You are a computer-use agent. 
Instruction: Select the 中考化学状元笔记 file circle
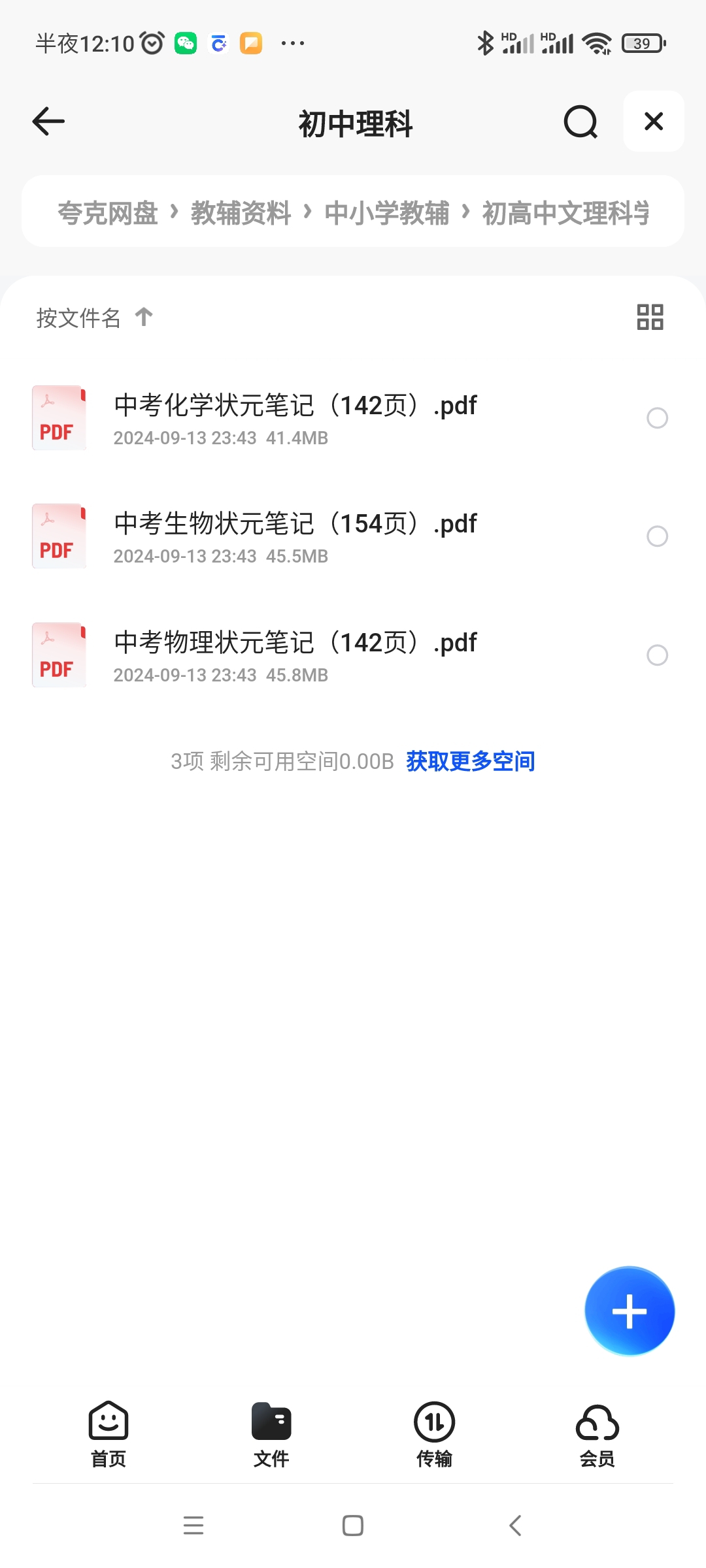[657, 418]
